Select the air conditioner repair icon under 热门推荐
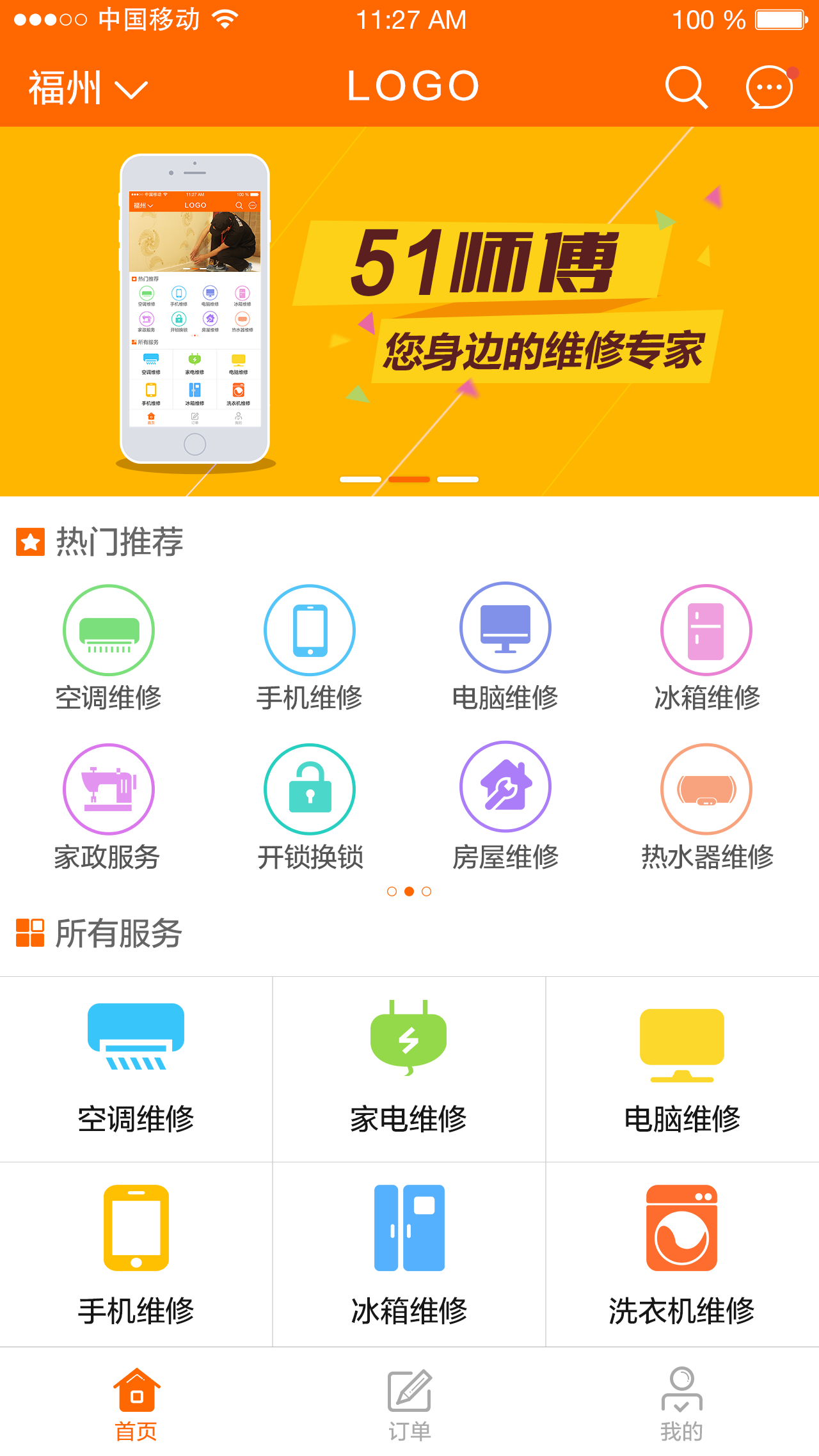Viewport: 819px width, 1456px height. click(107, 629)
